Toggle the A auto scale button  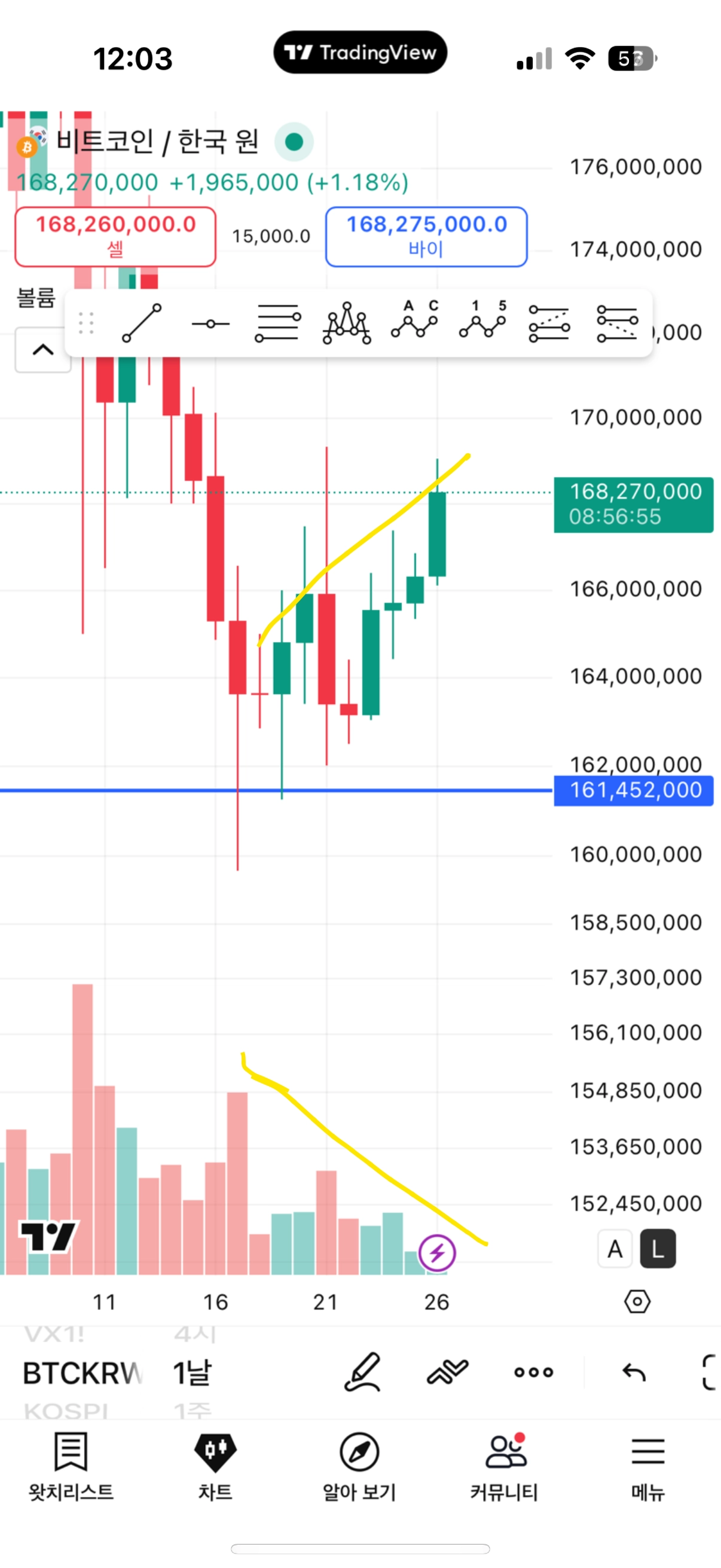click(x=615, y=1249)
